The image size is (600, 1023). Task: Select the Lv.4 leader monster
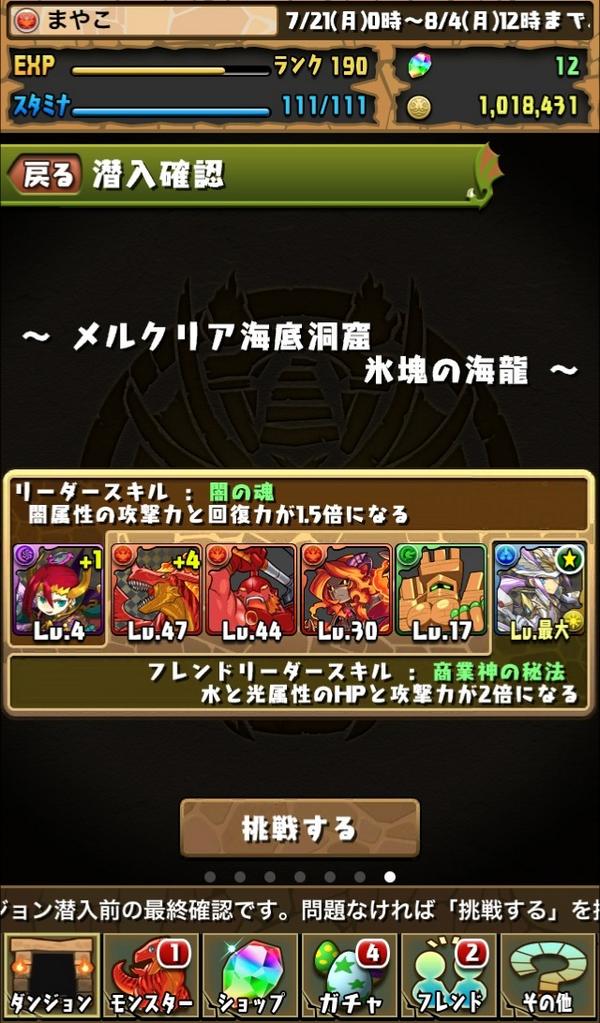[x=58, y=590]
